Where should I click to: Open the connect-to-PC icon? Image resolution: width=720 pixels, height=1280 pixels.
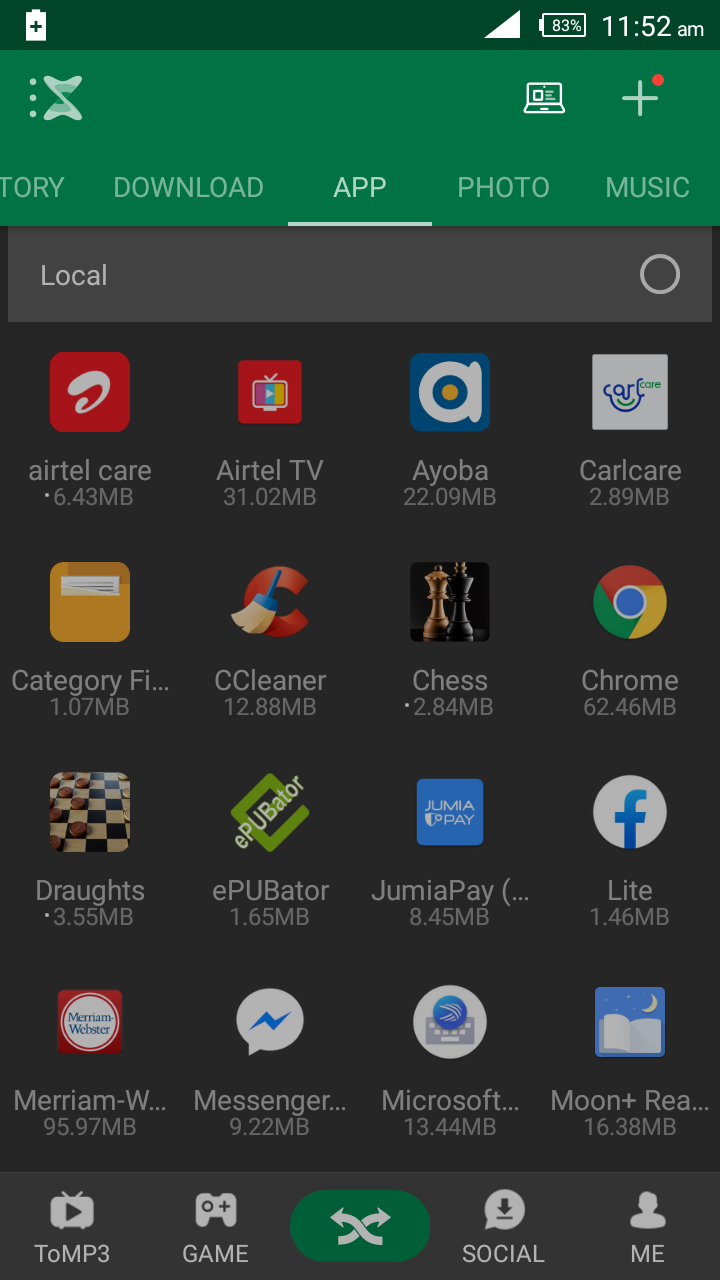coord(544,98)
